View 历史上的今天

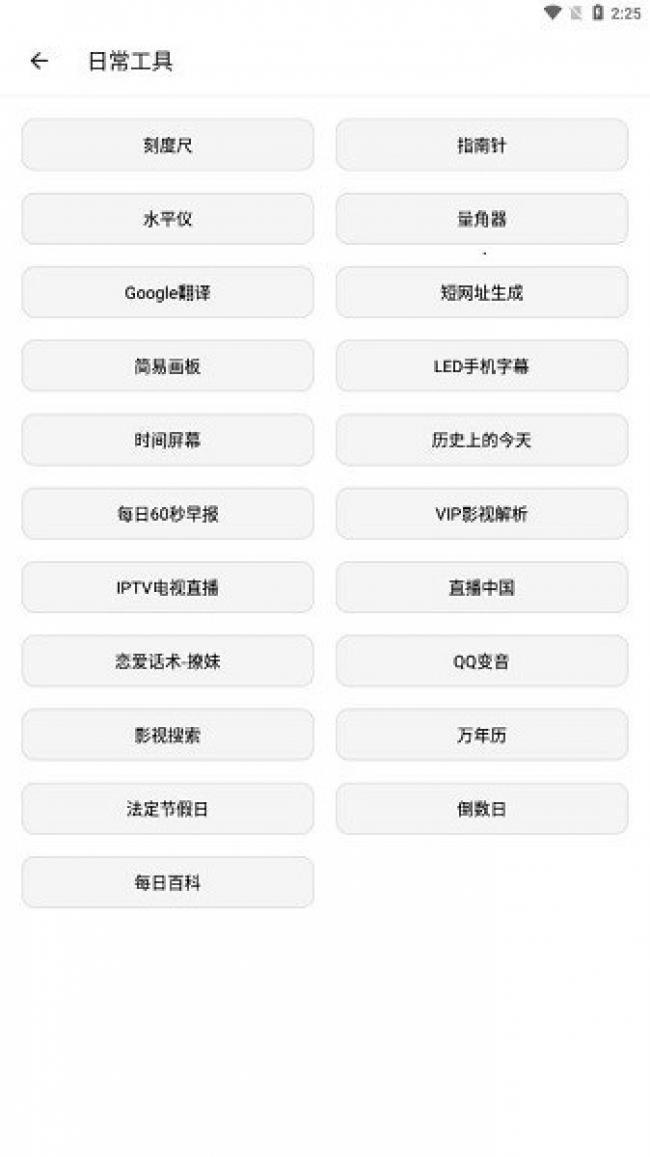(481, 440)
